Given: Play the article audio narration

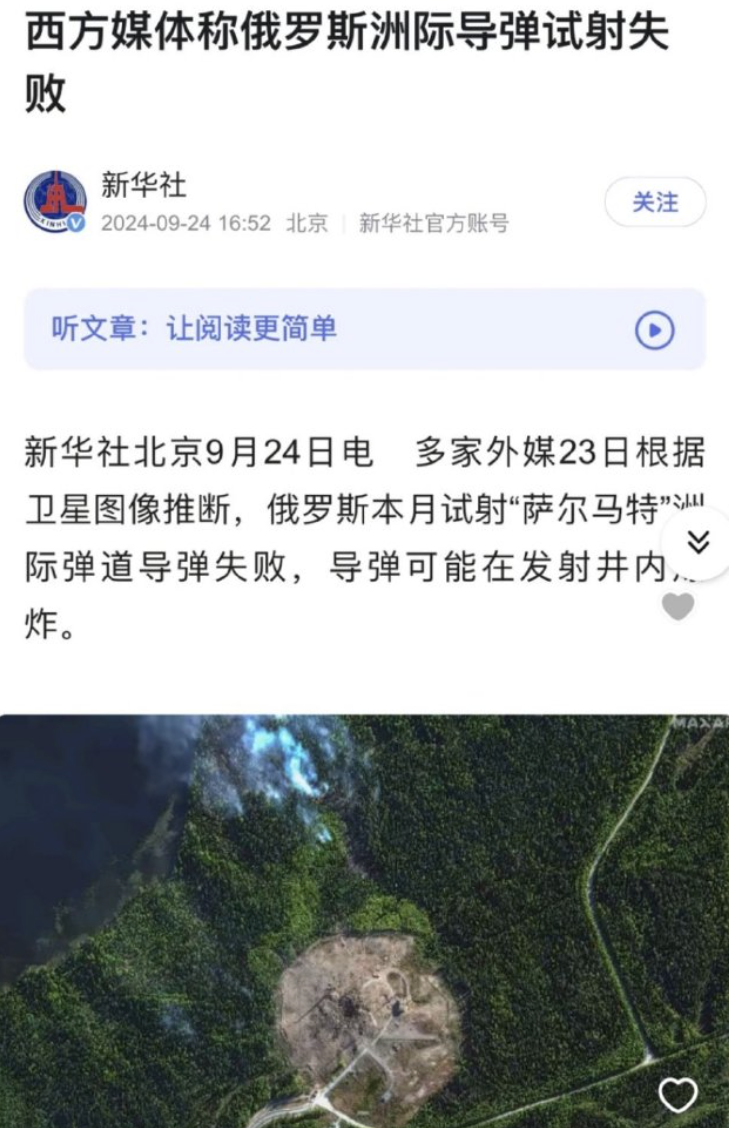Looking at the screenshot, I should click(655, 330).
